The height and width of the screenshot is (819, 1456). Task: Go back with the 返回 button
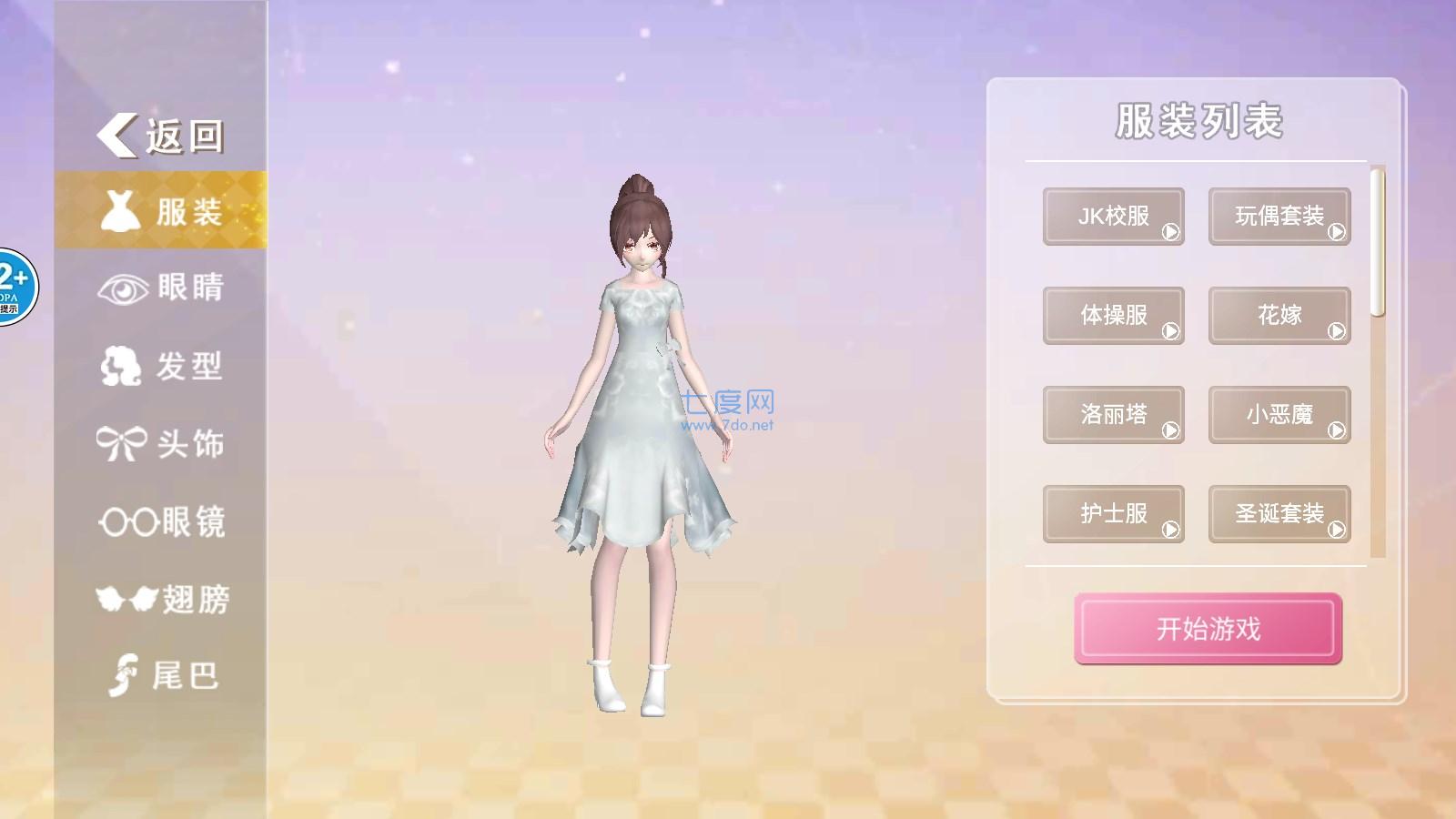pyautogui.click(x=161, y=136)
